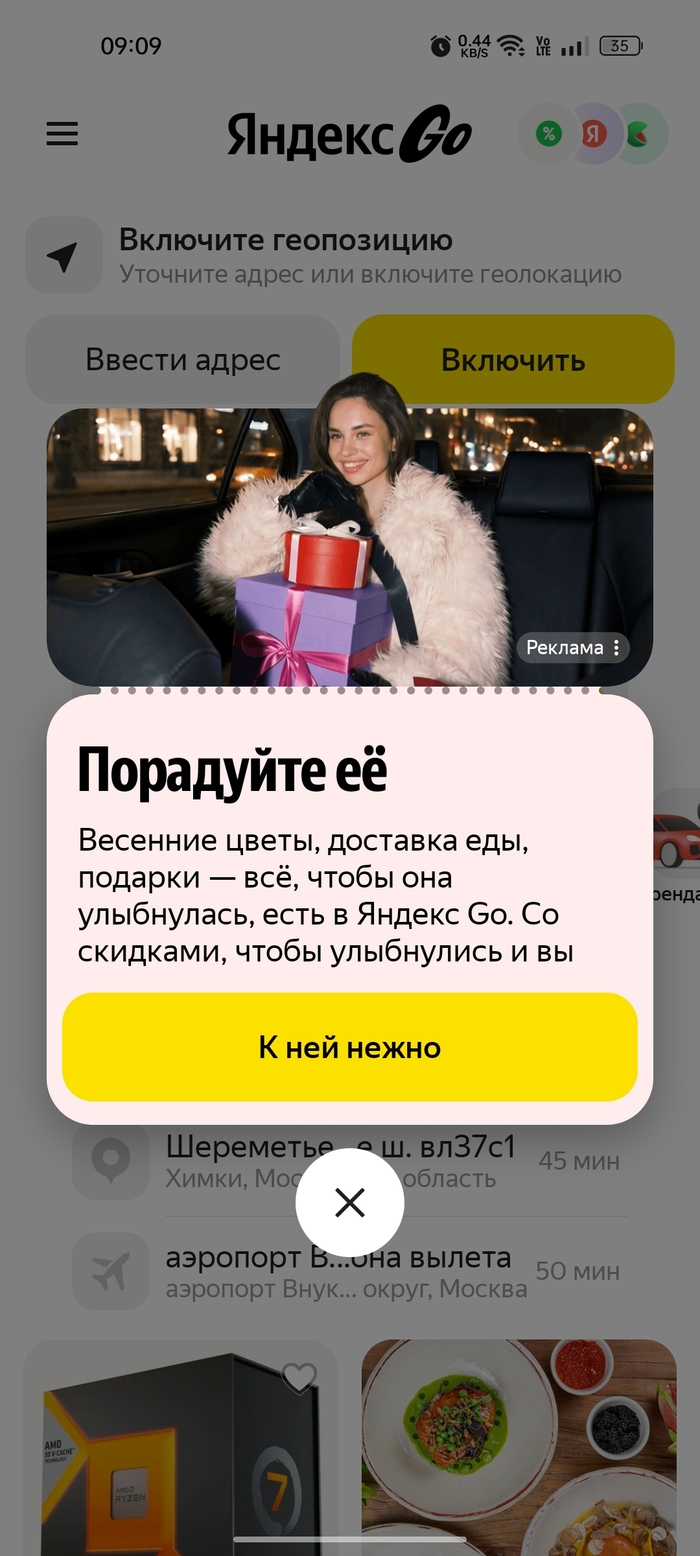700x1556 pixels.
Task: Choose «Ввести адрес» to enter address
Action: click(x=182, y=360)
